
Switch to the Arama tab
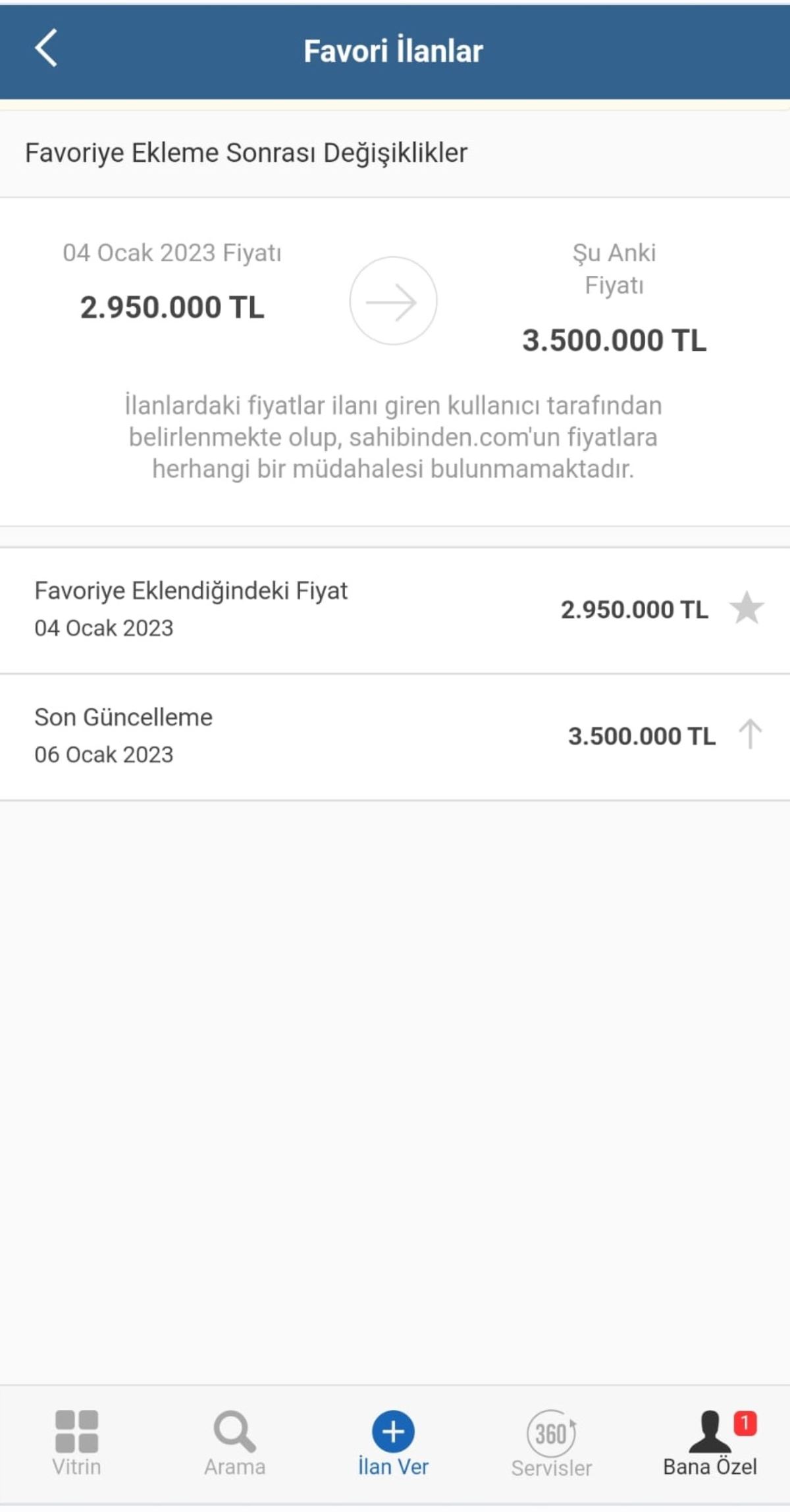[x=235, y=1442]
